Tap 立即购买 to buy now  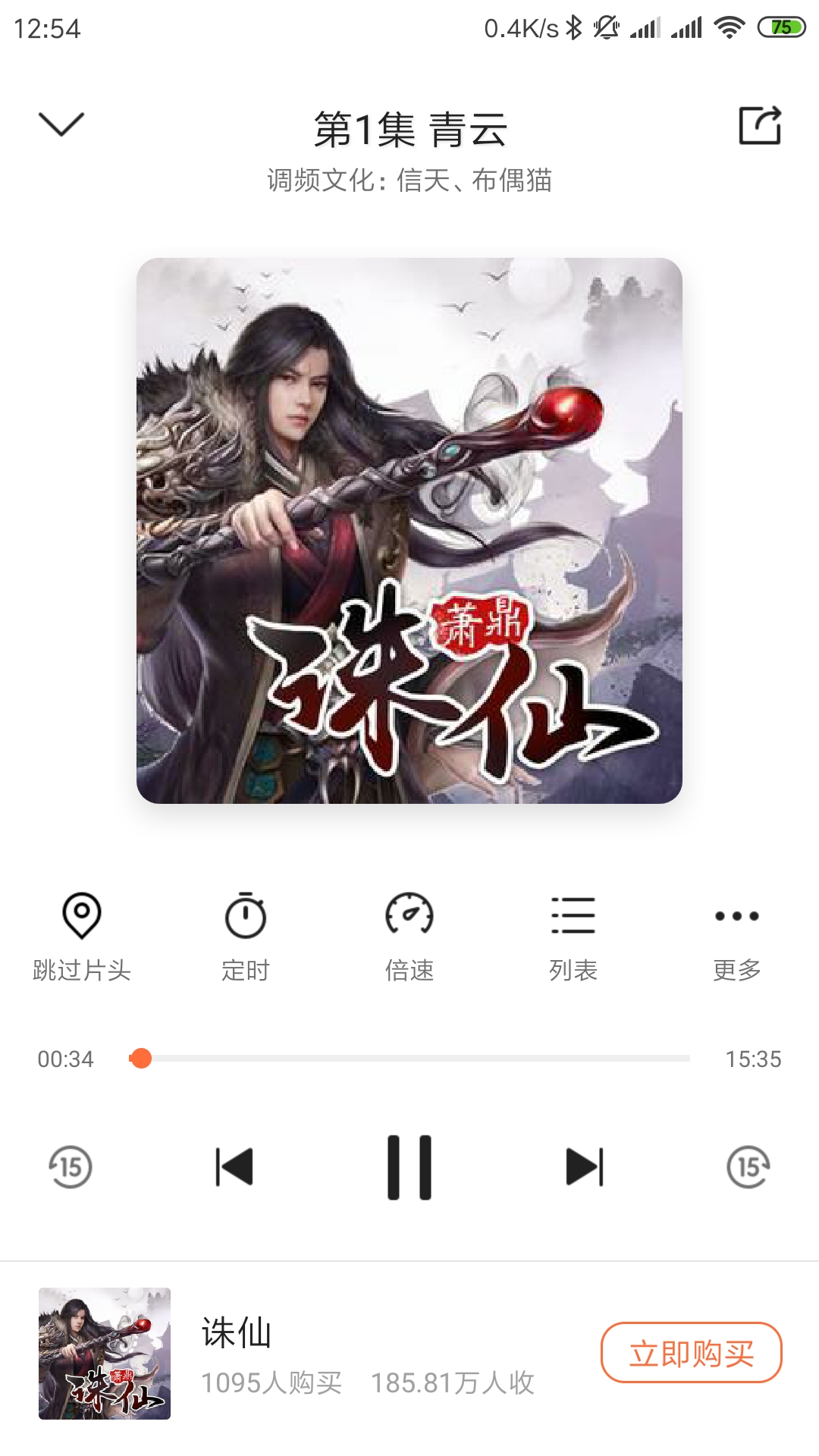click(691, 1353)
